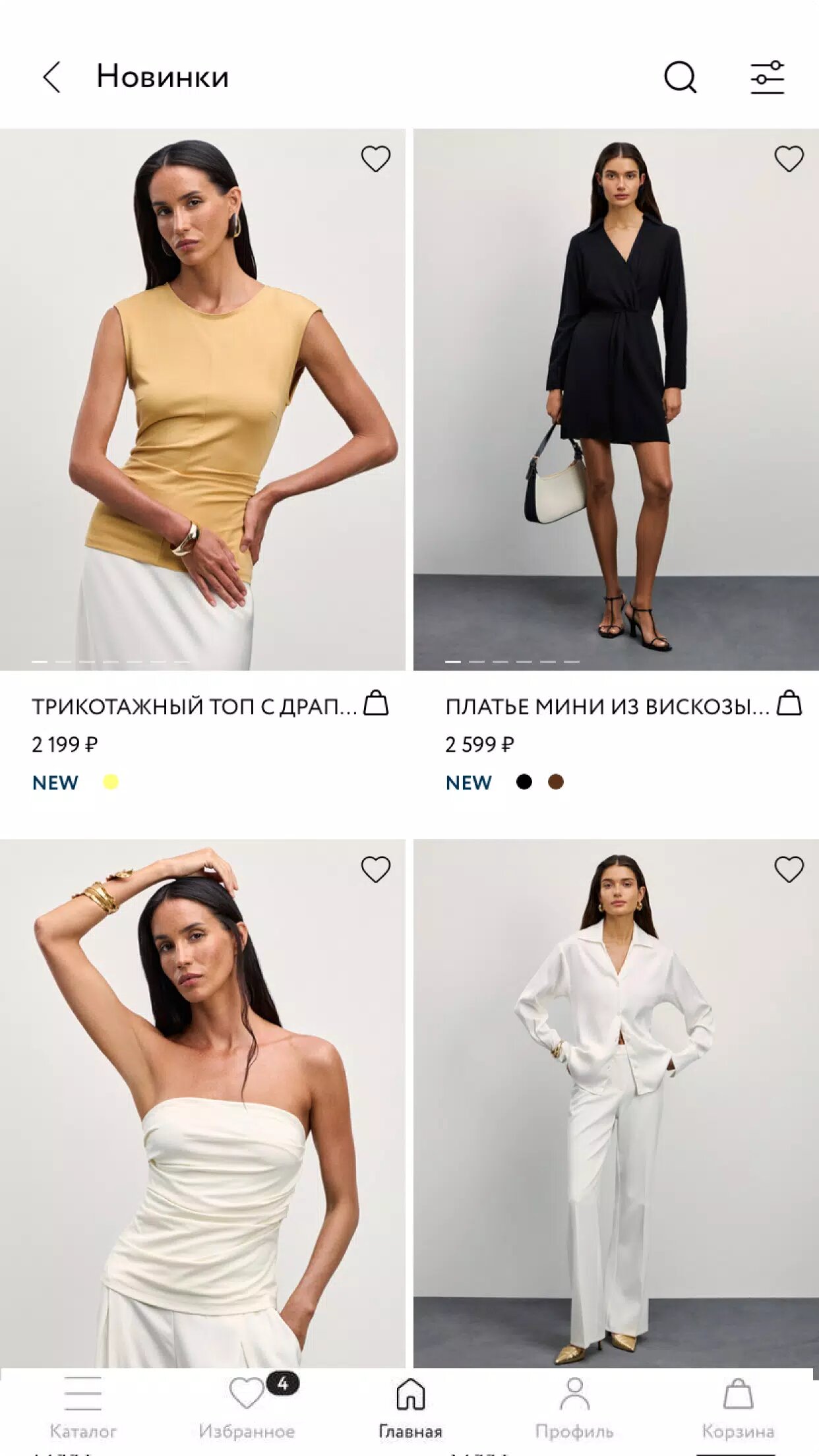Open the strapless cream top product
Screen dimensions: 819x1456
[x=202, y=1101]
